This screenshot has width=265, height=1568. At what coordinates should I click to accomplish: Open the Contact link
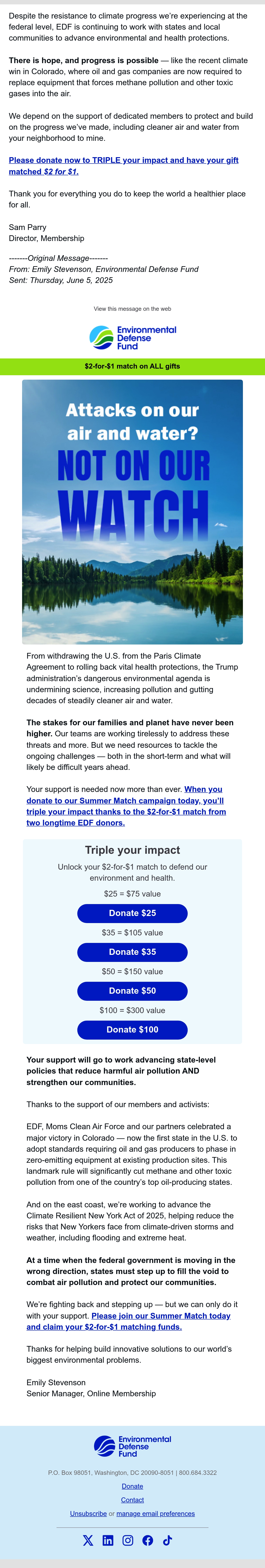click(132, 1500)
